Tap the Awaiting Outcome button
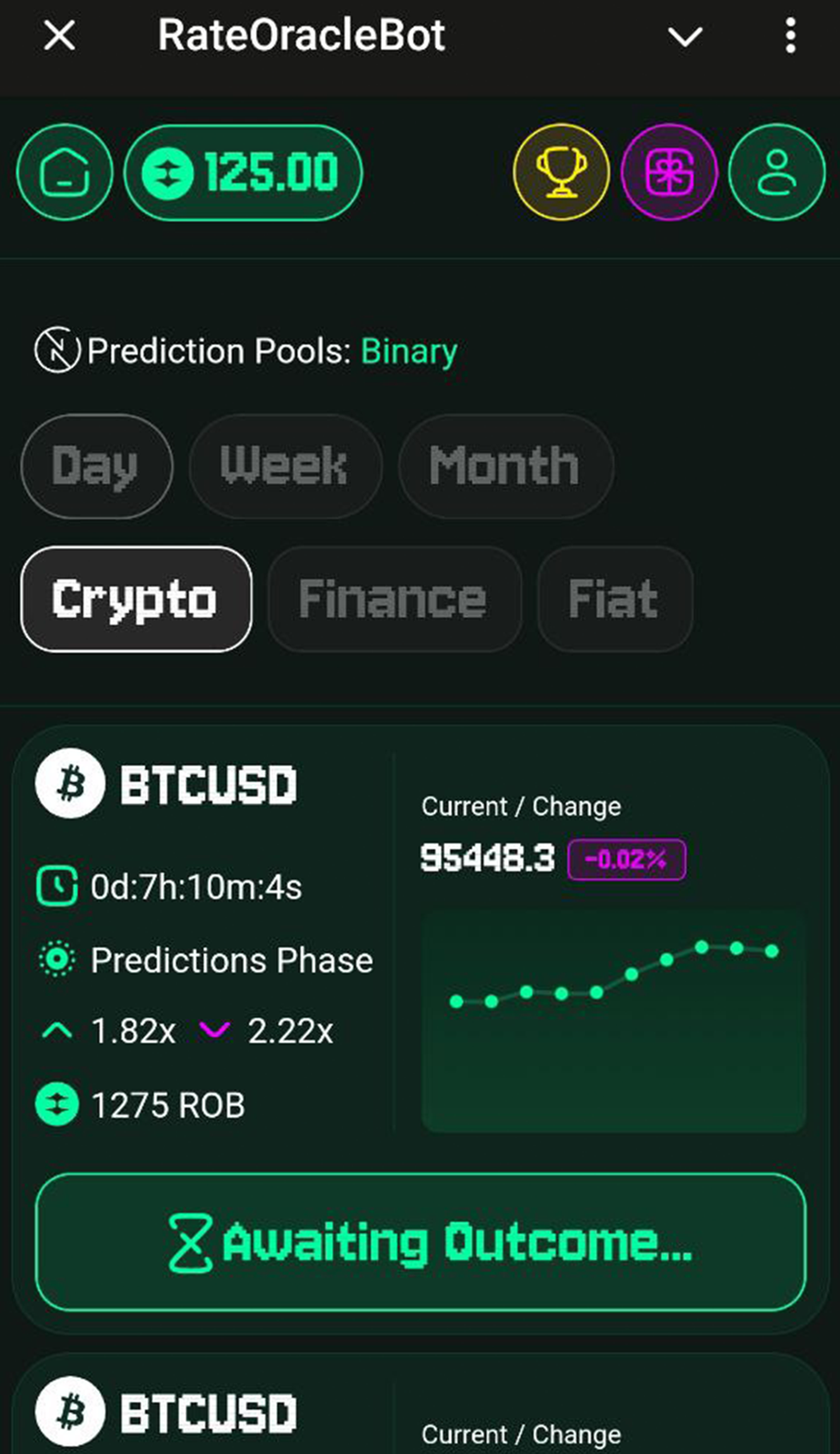The image size is (840, 1454). pos(421,1242)
